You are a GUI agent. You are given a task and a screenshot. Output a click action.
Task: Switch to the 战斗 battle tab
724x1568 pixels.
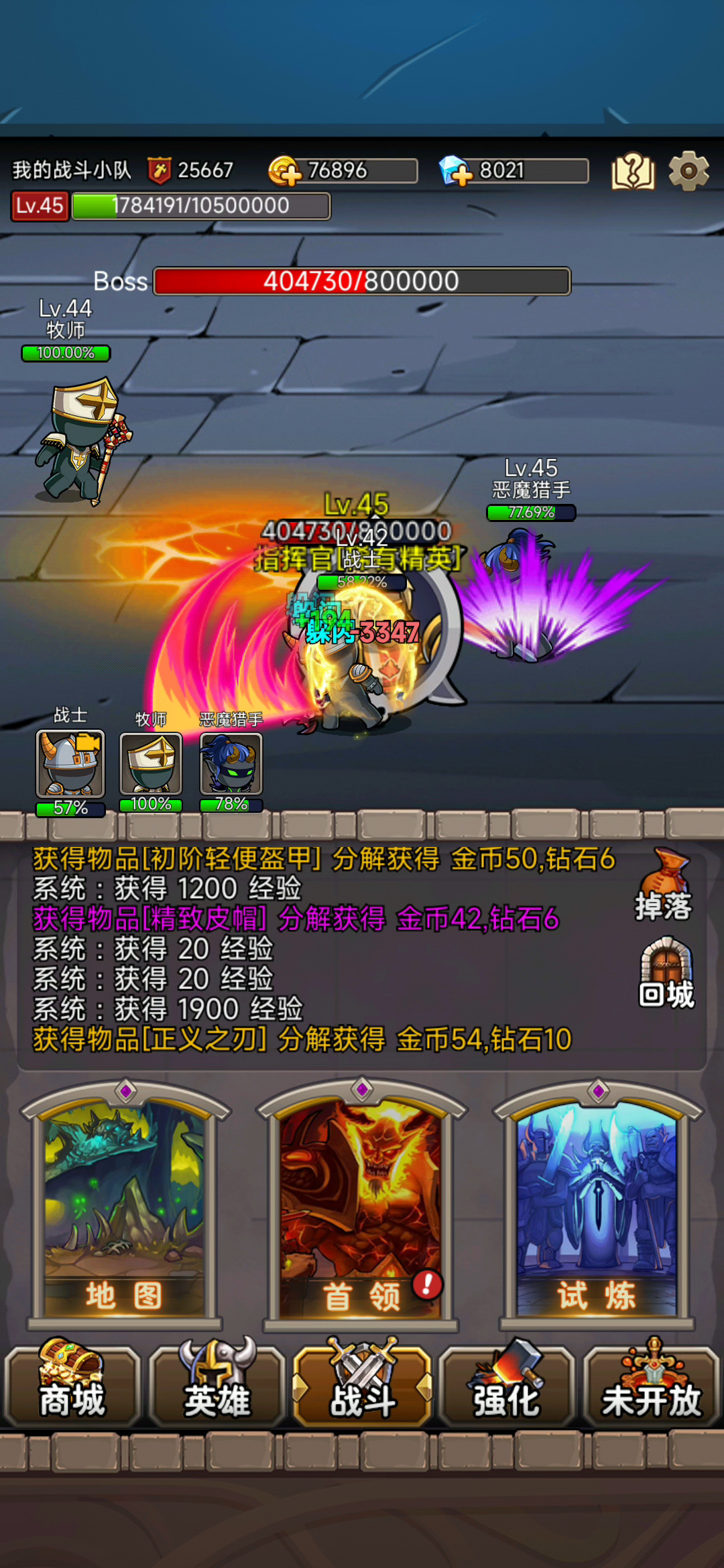[362, 1384]
